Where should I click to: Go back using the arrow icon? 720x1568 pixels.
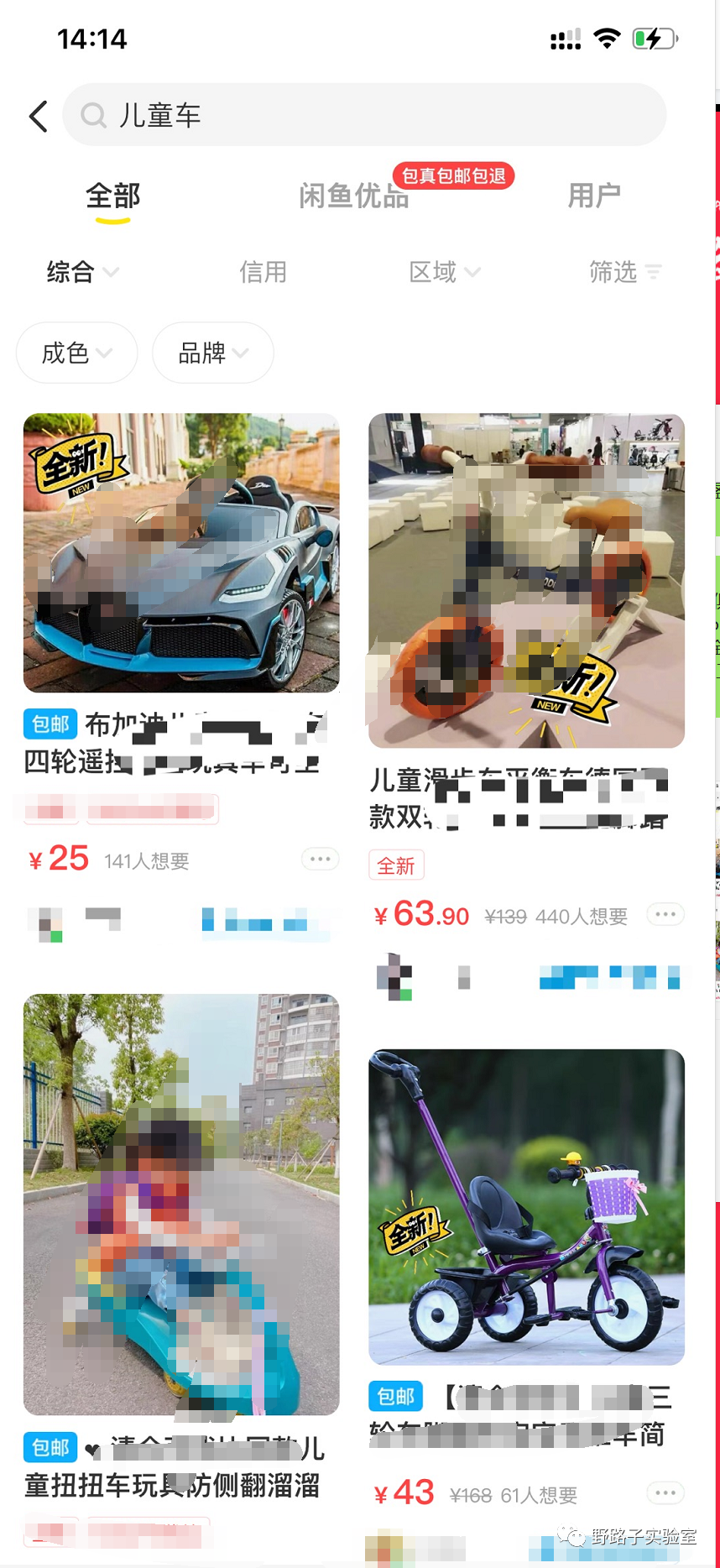(39, 116)
